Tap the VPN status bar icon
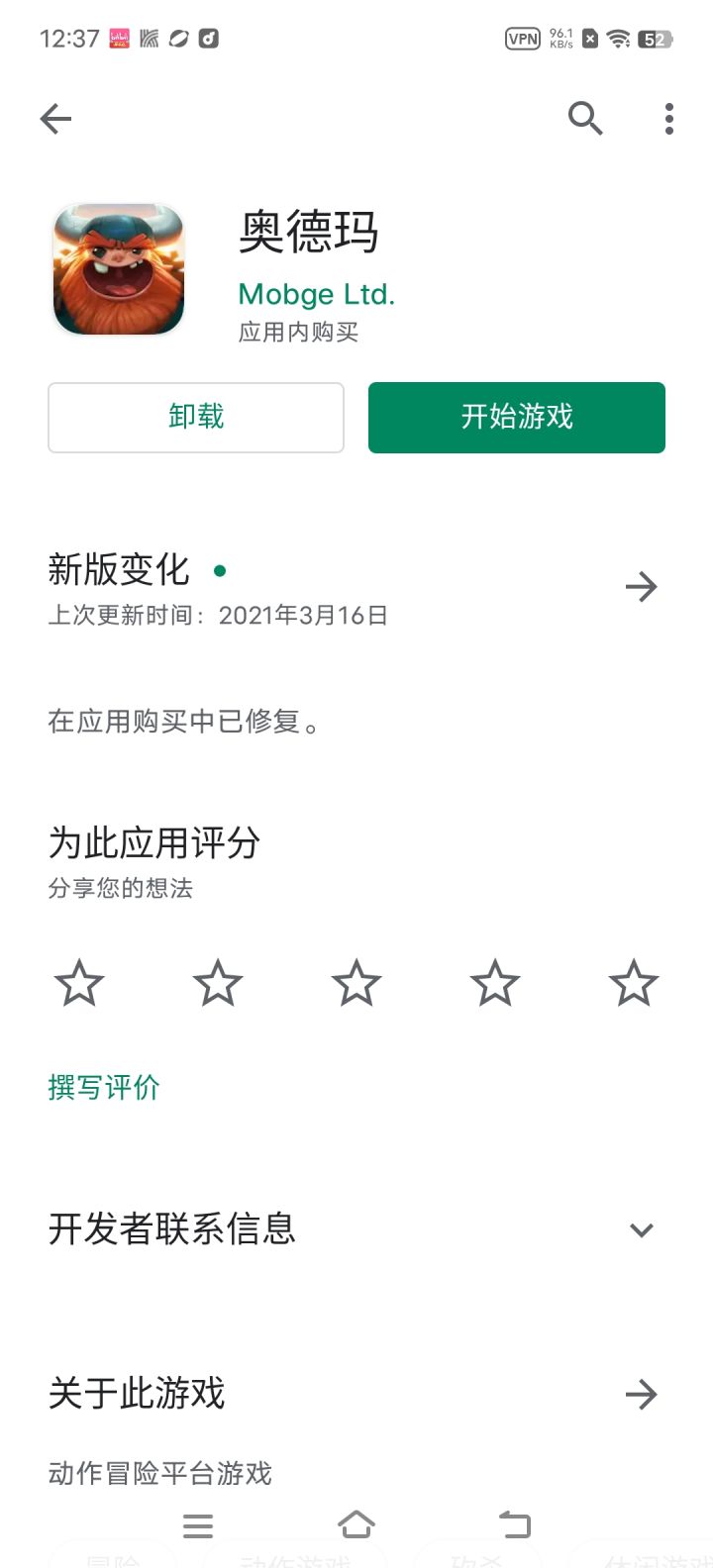This screenshot has height=1568, width=713. pyautogui.click(x=522, y=37)
